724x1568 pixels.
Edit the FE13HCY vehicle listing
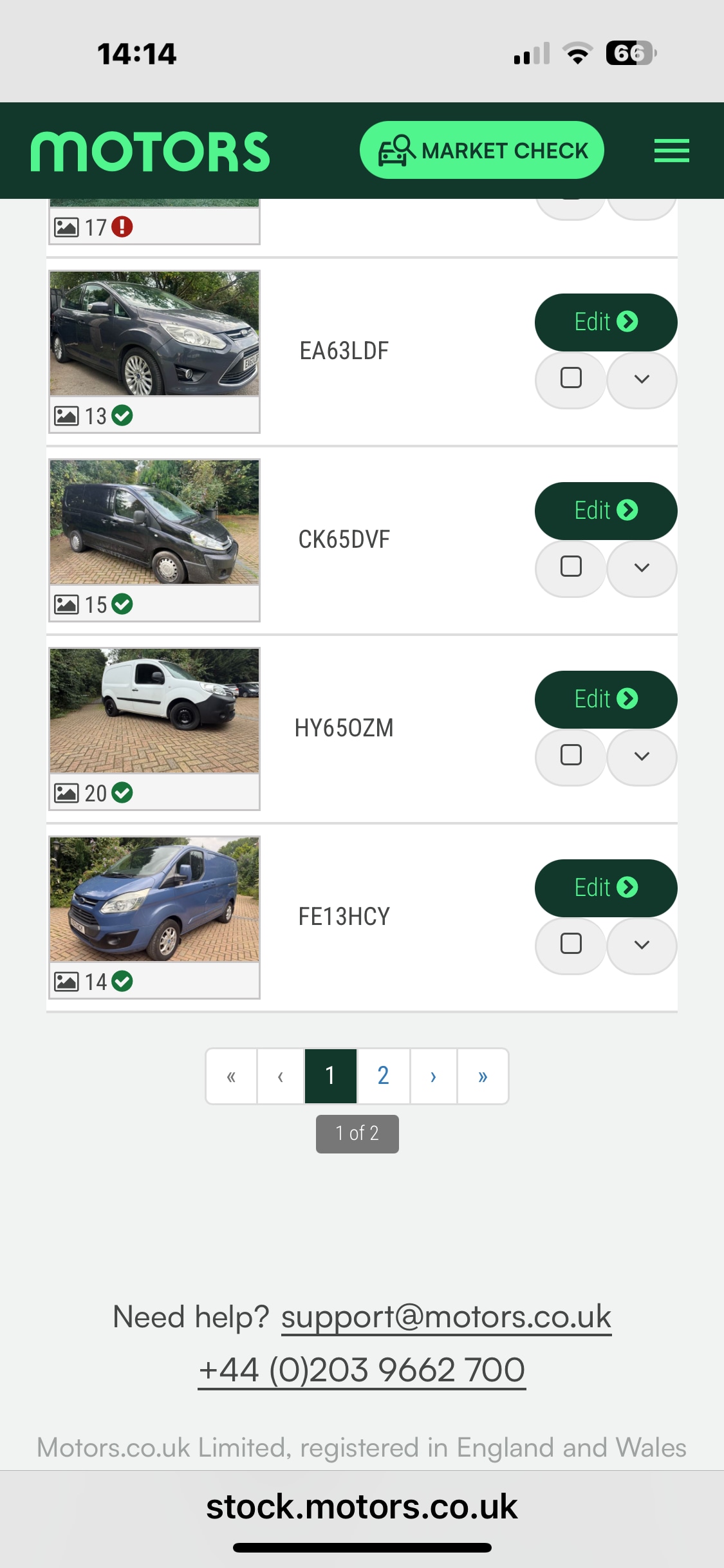(x=606, y=888)
